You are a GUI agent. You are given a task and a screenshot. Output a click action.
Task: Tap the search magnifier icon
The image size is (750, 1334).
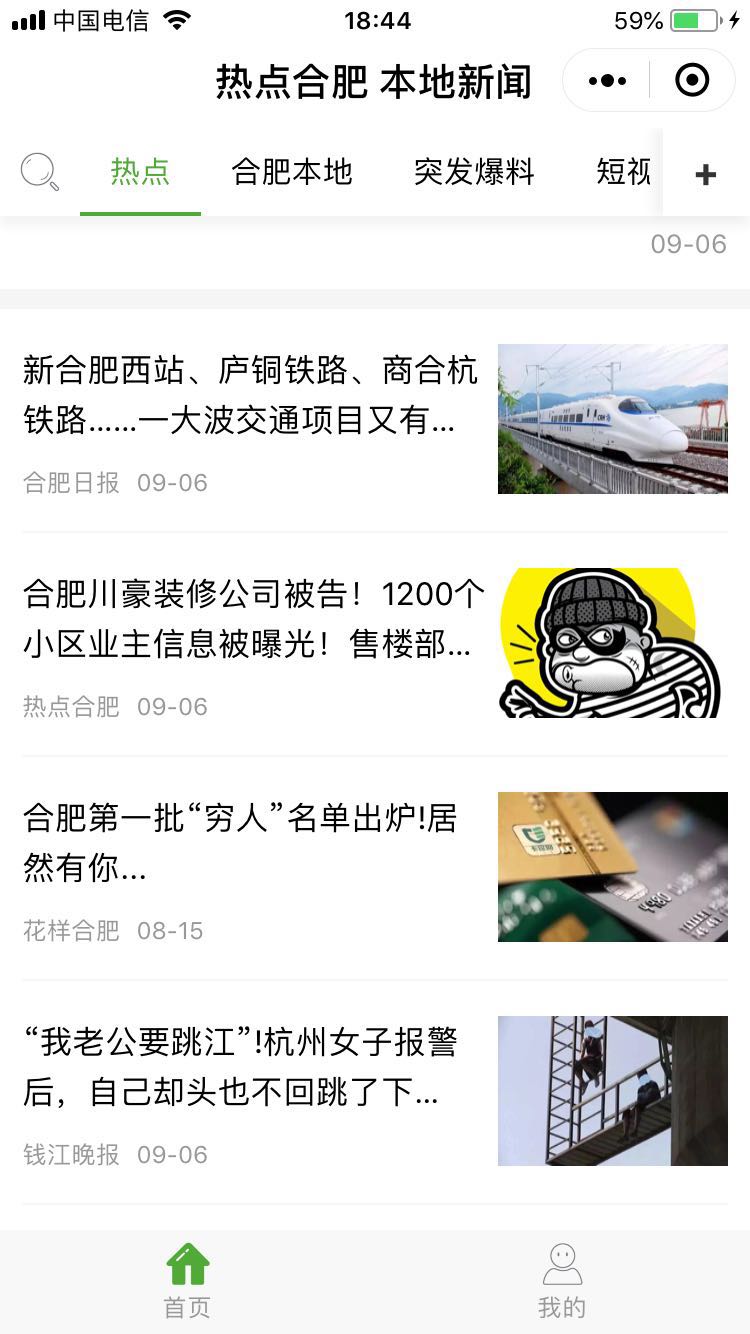coord(40,172)
